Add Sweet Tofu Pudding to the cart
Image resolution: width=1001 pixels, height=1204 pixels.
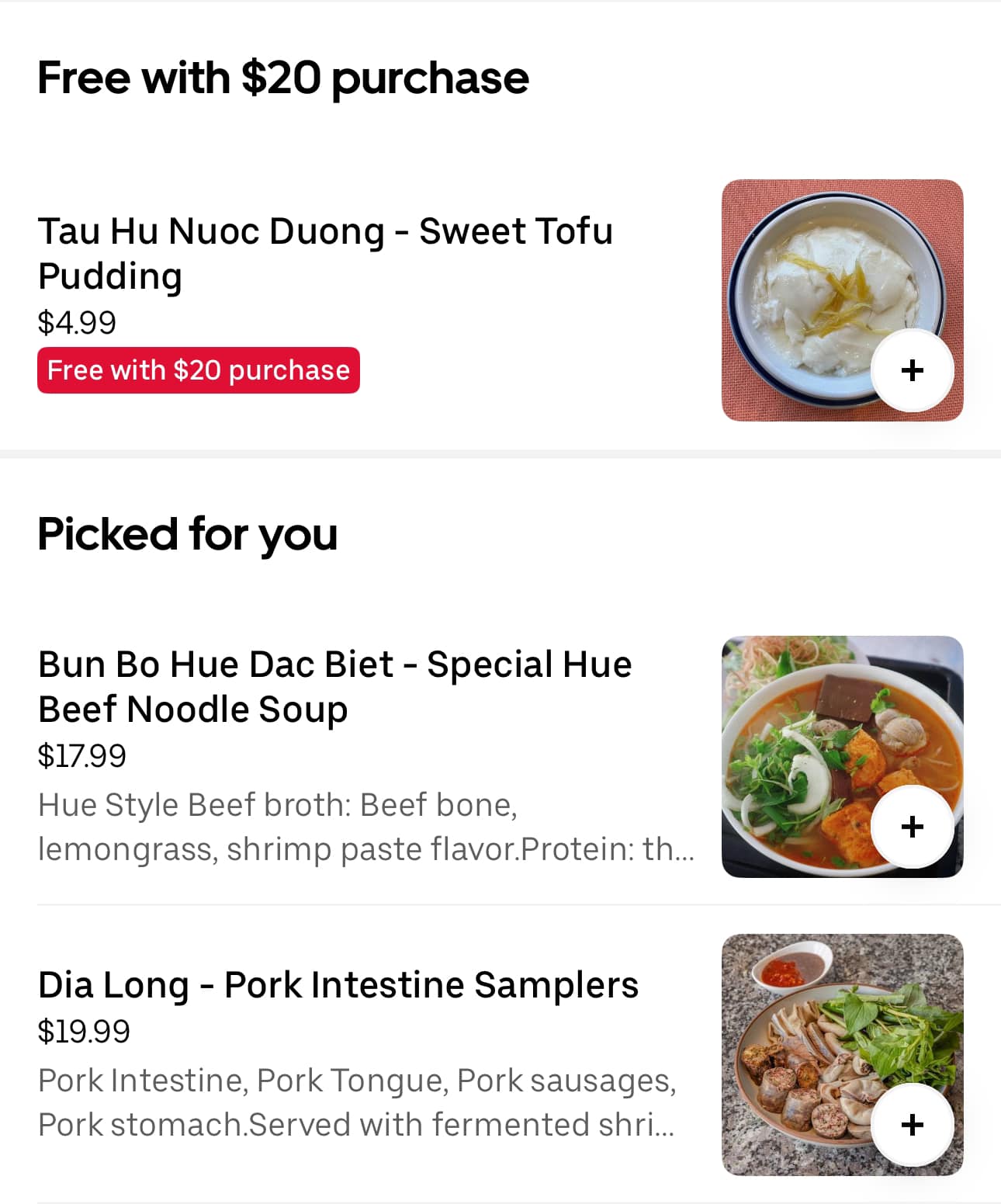coord(912,370)
